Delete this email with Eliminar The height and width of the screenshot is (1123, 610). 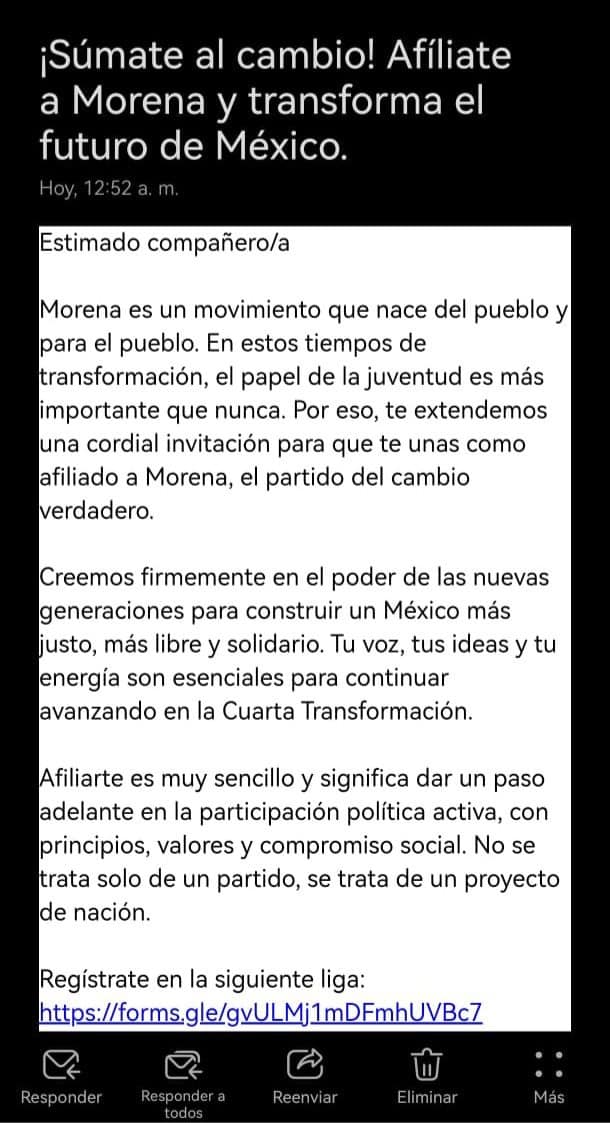427,1075
